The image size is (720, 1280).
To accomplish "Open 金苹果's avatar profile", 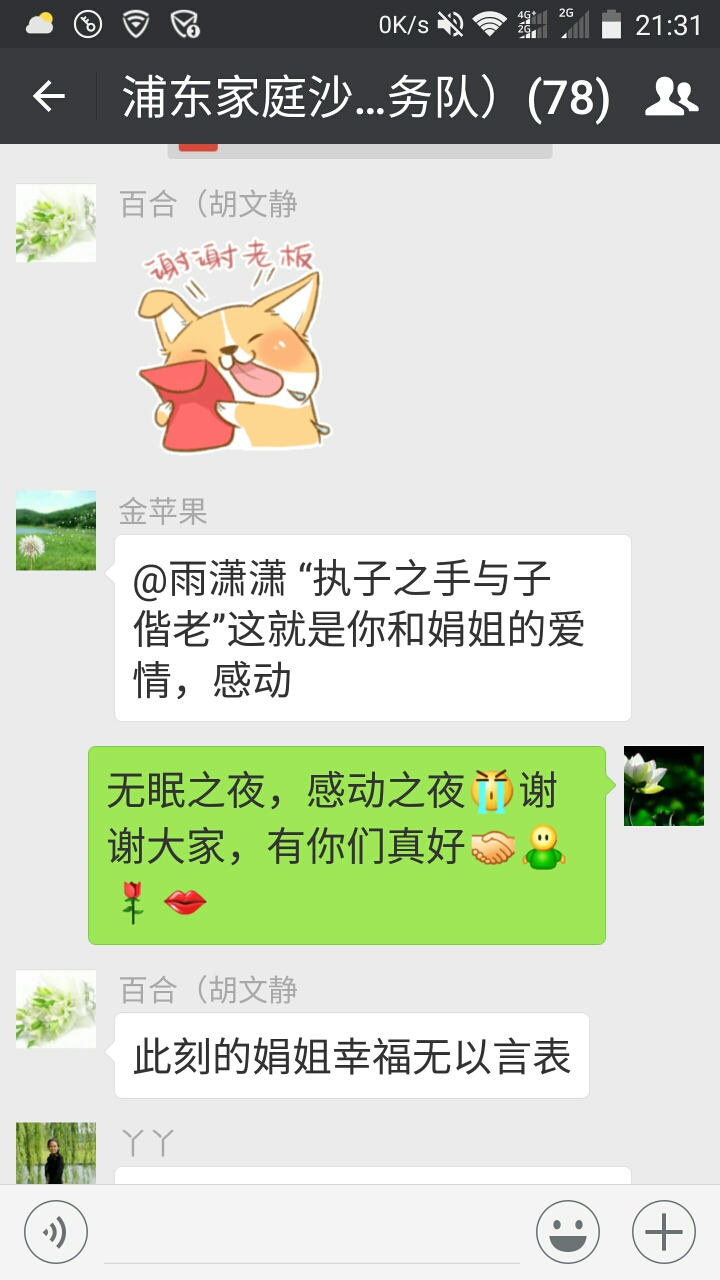I will point(56,530).
